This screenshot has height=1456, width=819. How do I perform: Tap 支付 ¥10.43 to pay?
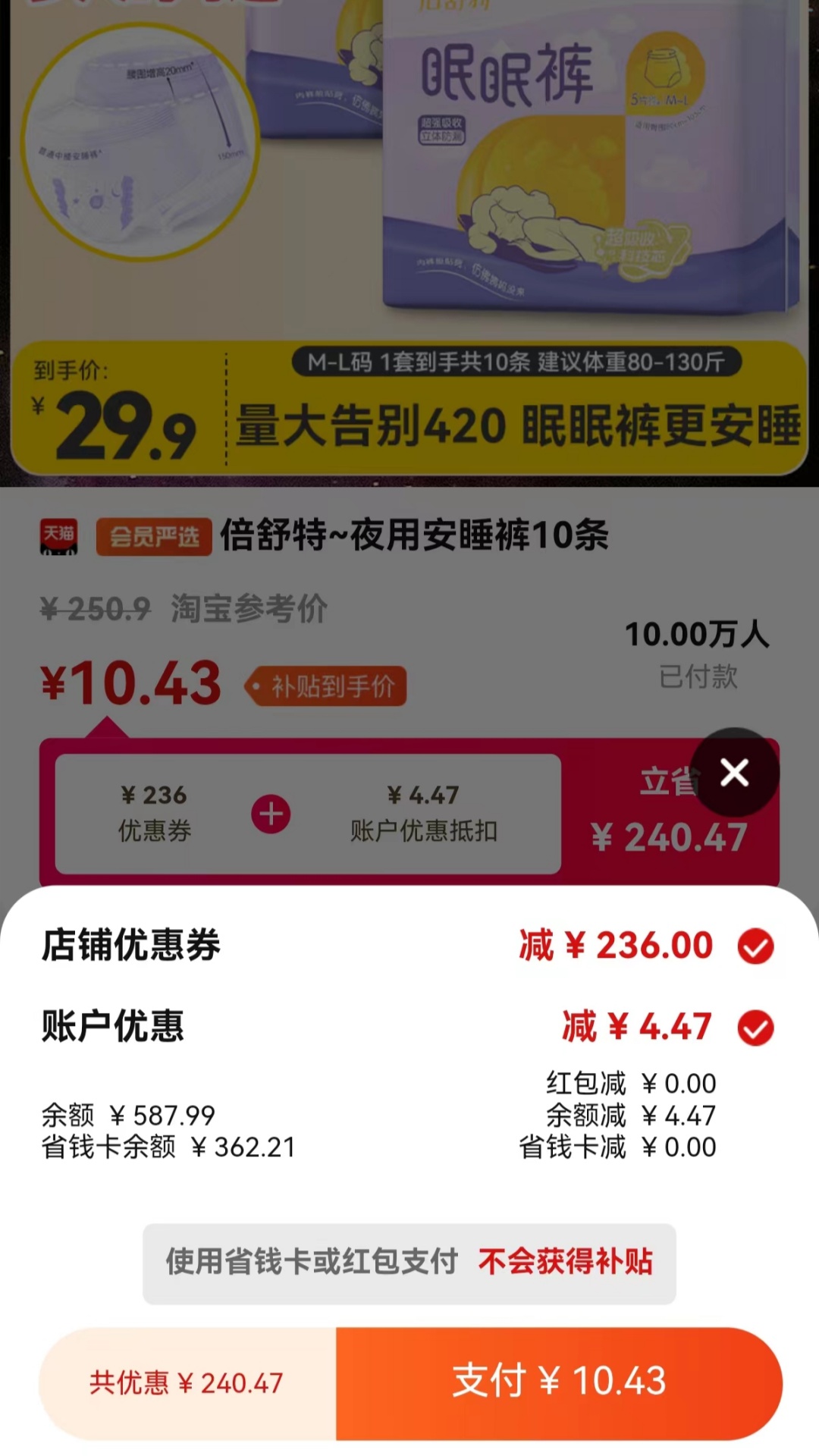point(560,1383)
